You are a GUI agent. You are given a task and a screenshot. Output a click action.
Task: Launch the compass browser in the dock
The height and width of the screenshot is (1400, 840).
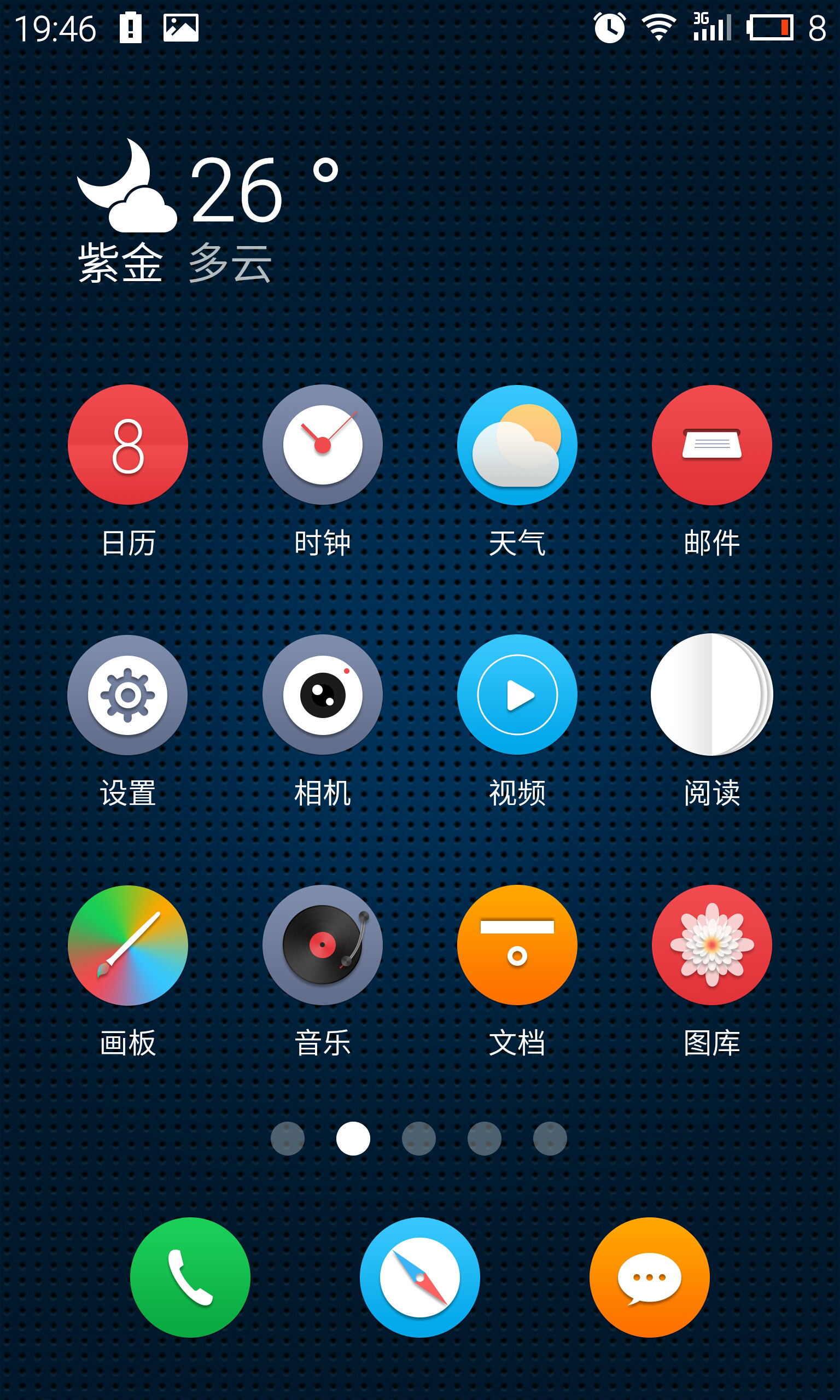click(x=419, y=1277)
